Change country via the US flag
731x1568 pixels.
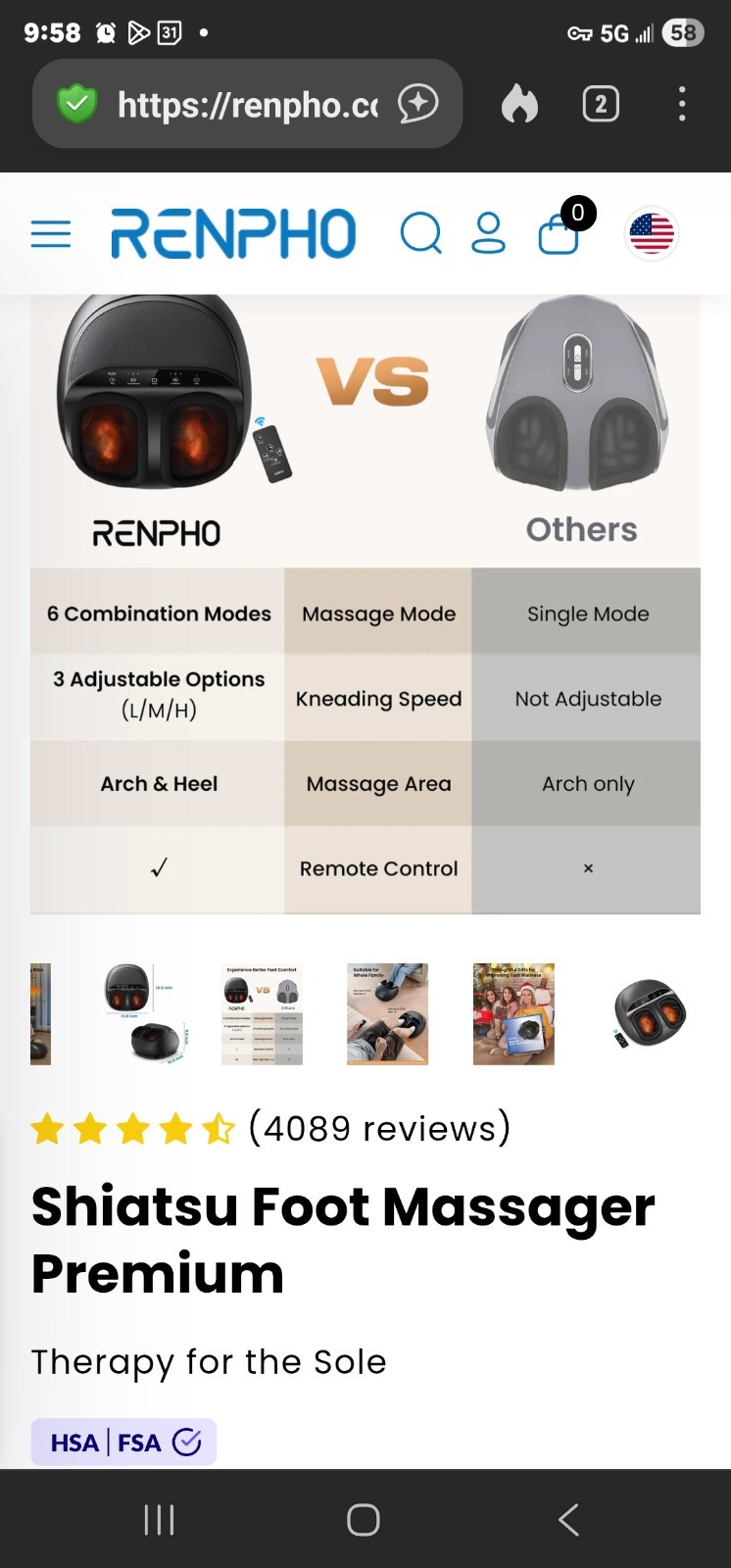pos(652,234)
